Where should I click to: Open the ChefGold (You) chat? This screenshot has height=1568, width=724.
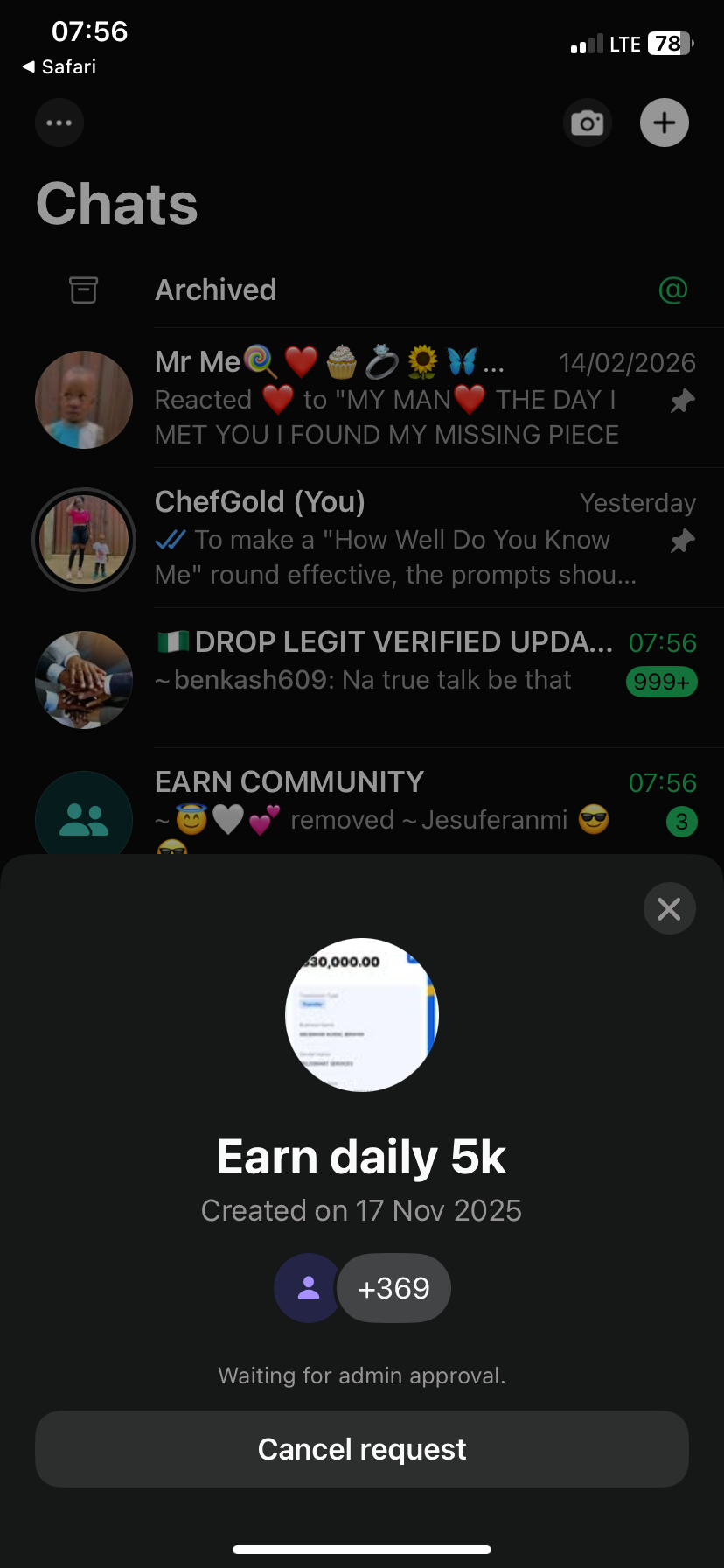click(385, 539)
